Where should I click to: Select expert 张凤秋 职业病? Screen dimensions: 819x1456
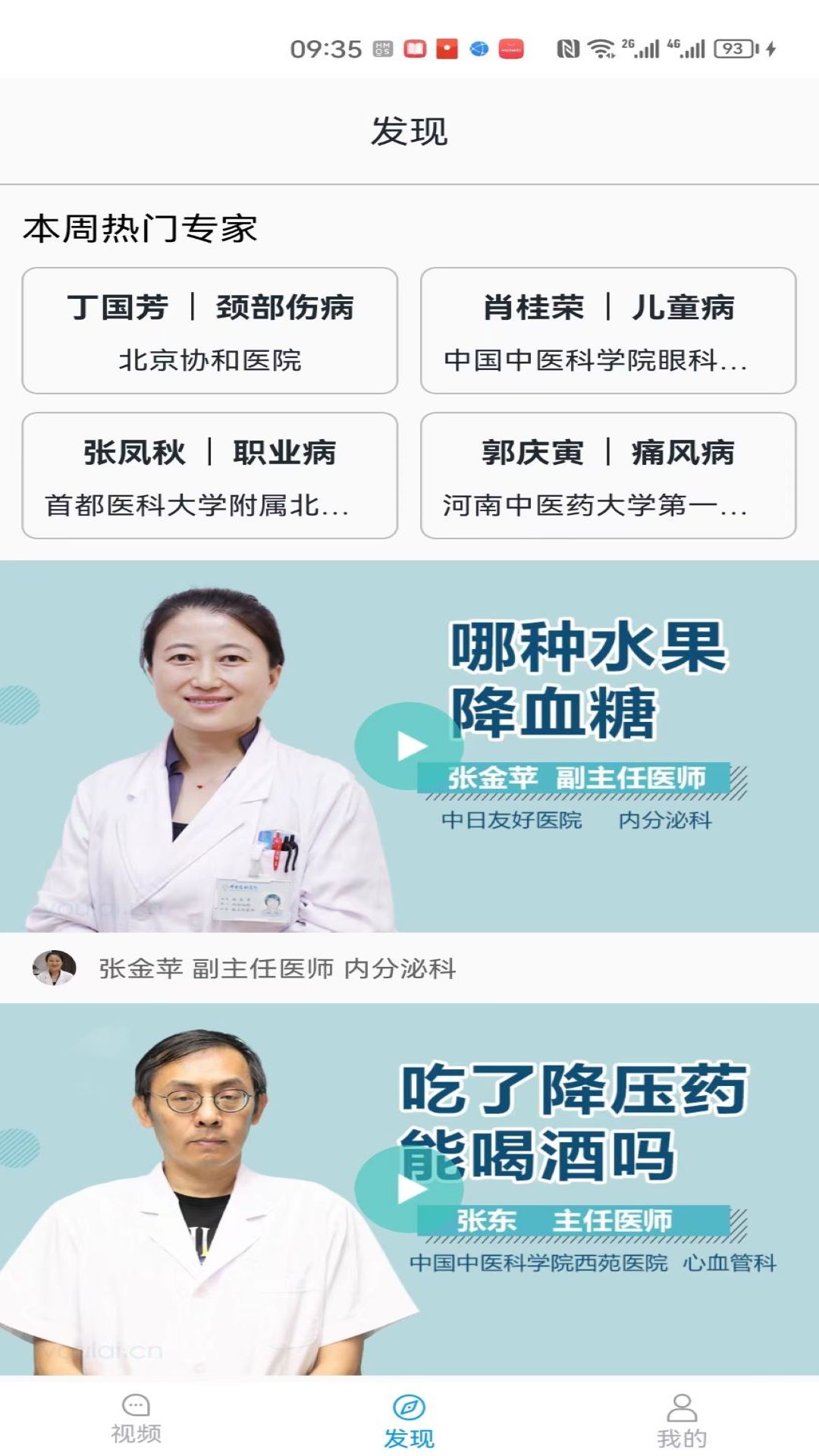[210, 475]
